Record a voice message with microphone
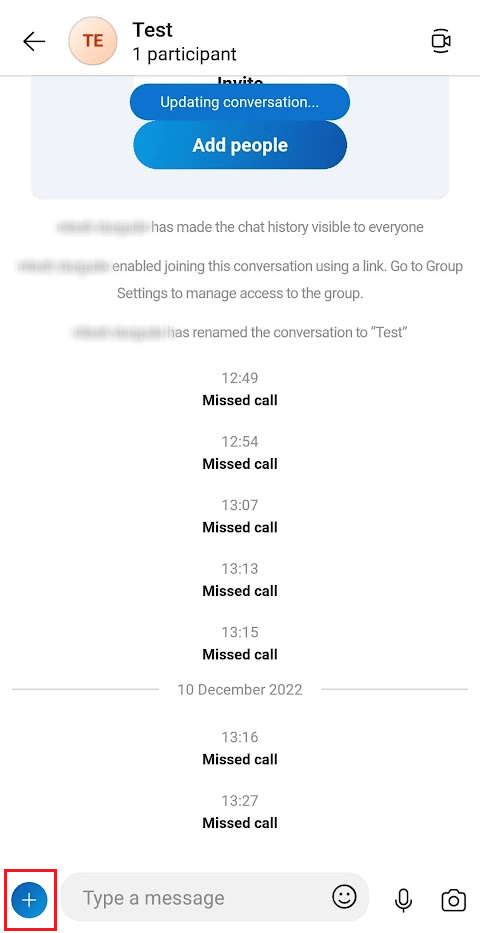Image resolution: width=480 pixels, height=933 pixels. 404,900
